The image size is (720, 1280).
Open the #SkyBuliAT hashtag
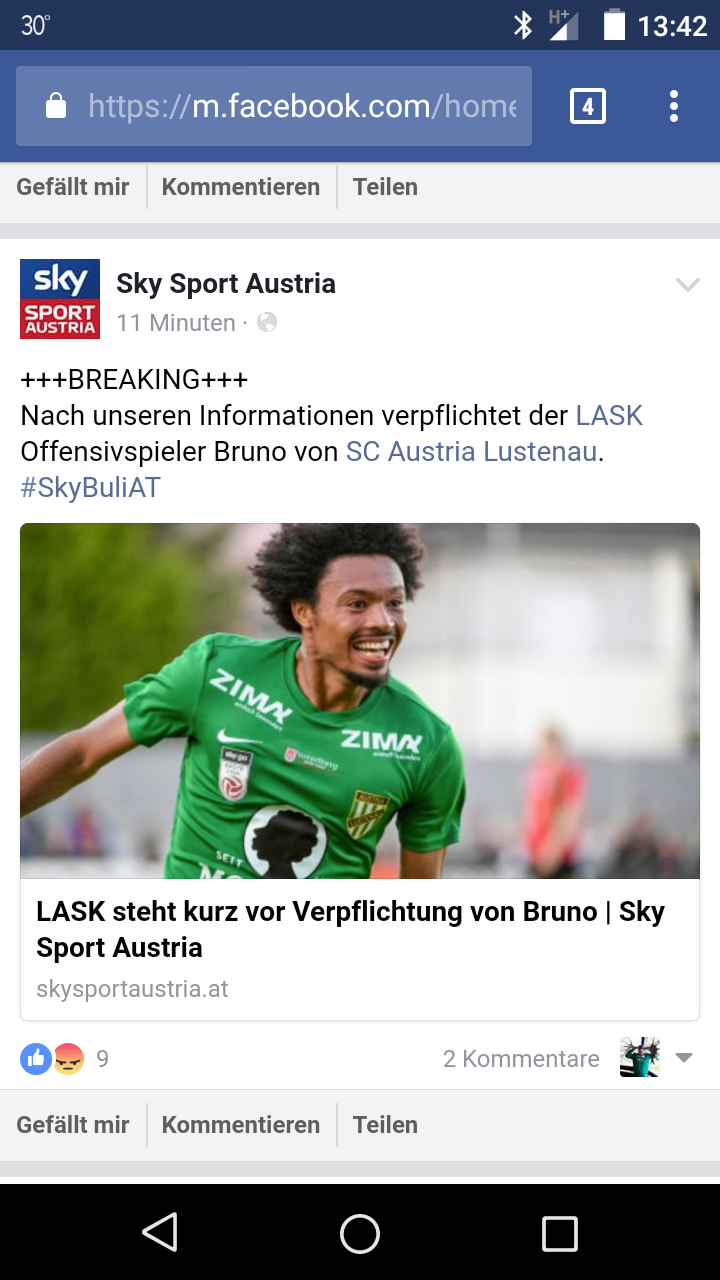(90, 487)
